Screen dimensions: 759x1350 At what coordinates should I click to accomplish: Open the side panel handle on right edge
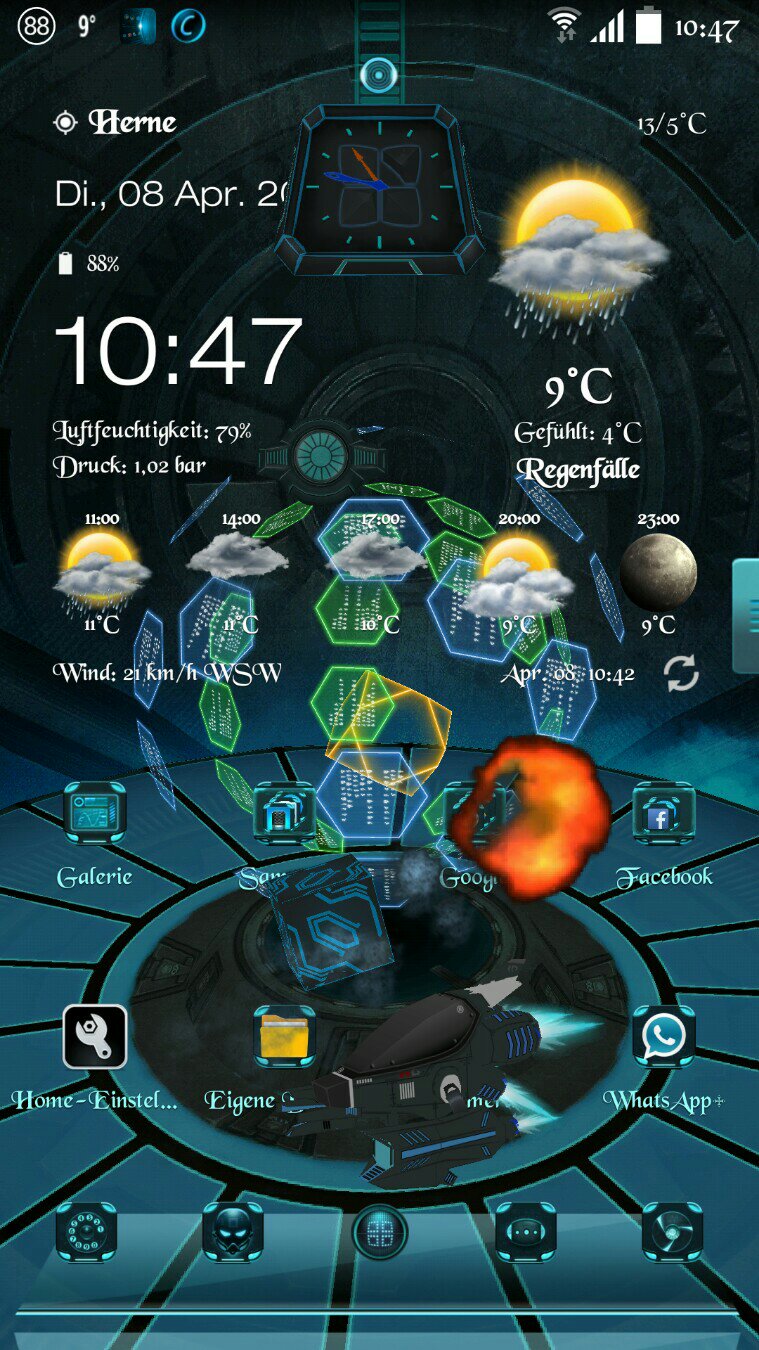746,616
